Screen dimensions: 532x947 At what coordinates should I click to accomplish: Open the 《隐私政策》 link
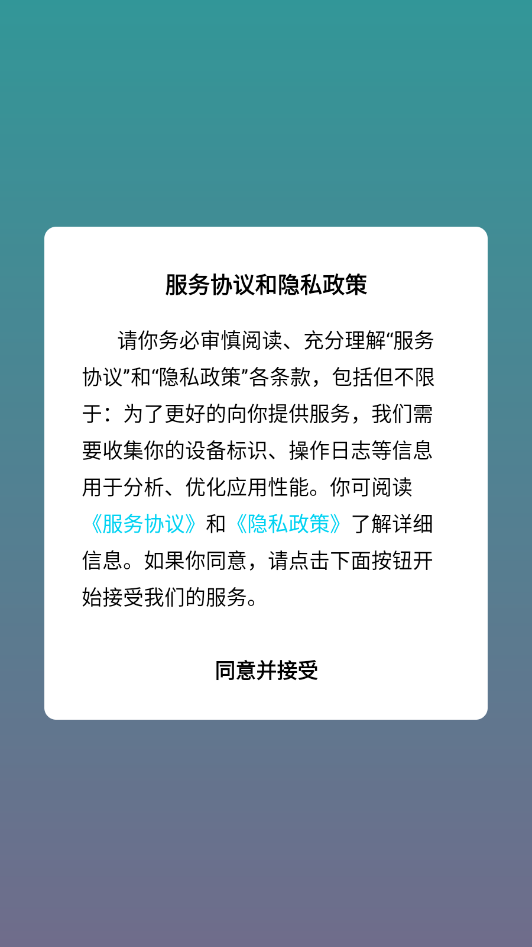[x=287, y=524]
